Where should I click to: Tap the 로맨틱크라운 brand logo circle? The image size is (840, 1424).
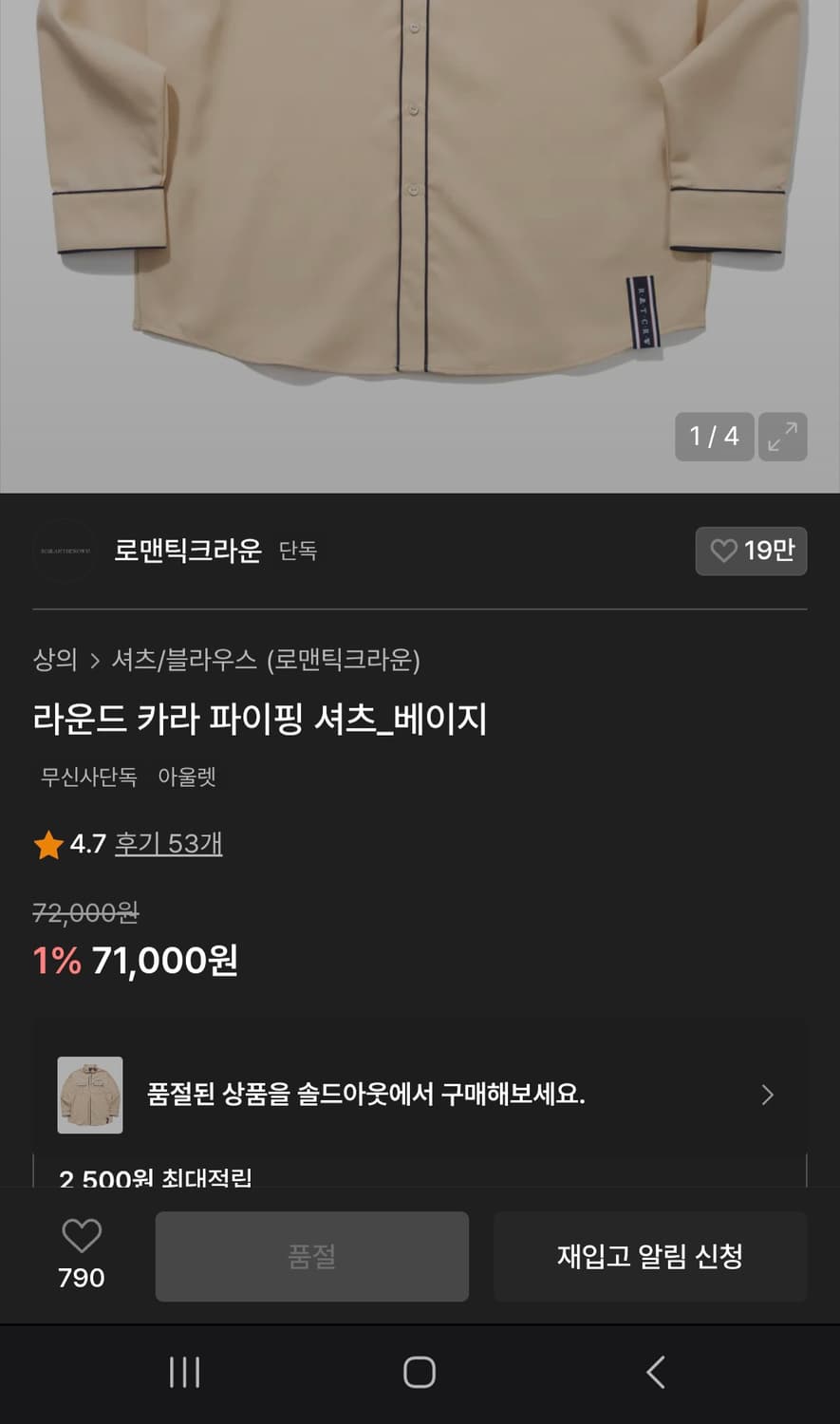tap(64, 551)
